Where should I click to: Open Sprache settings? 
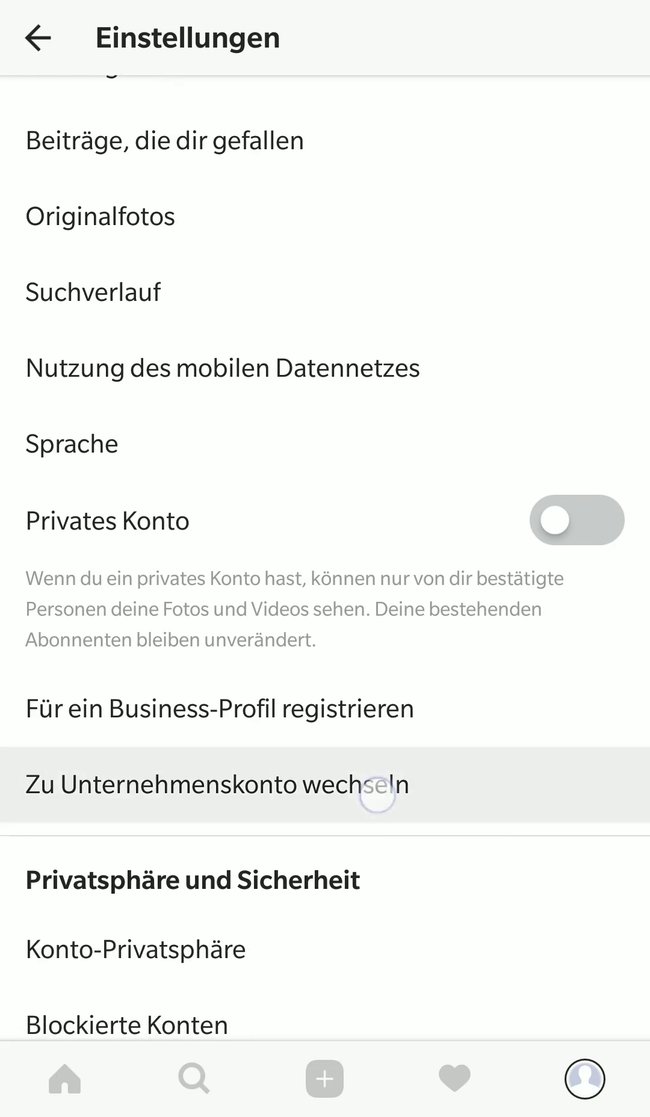[x=325, y=444]
